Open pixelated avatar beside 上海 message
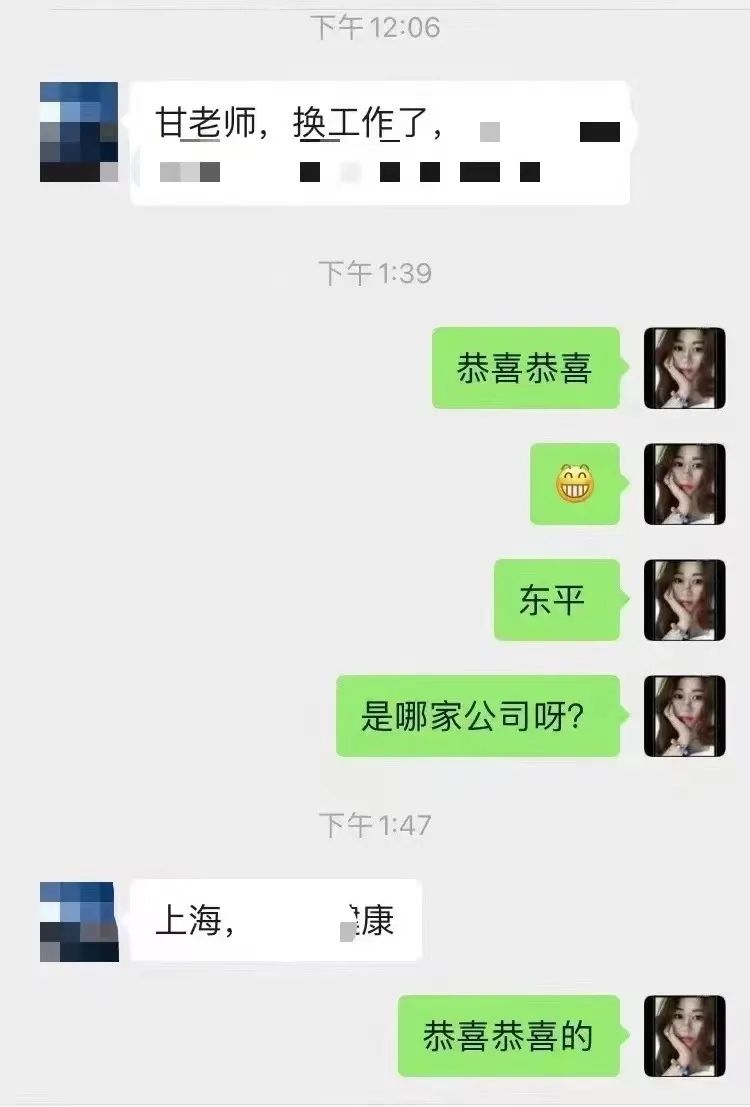750x1107 pixels. 79,921
